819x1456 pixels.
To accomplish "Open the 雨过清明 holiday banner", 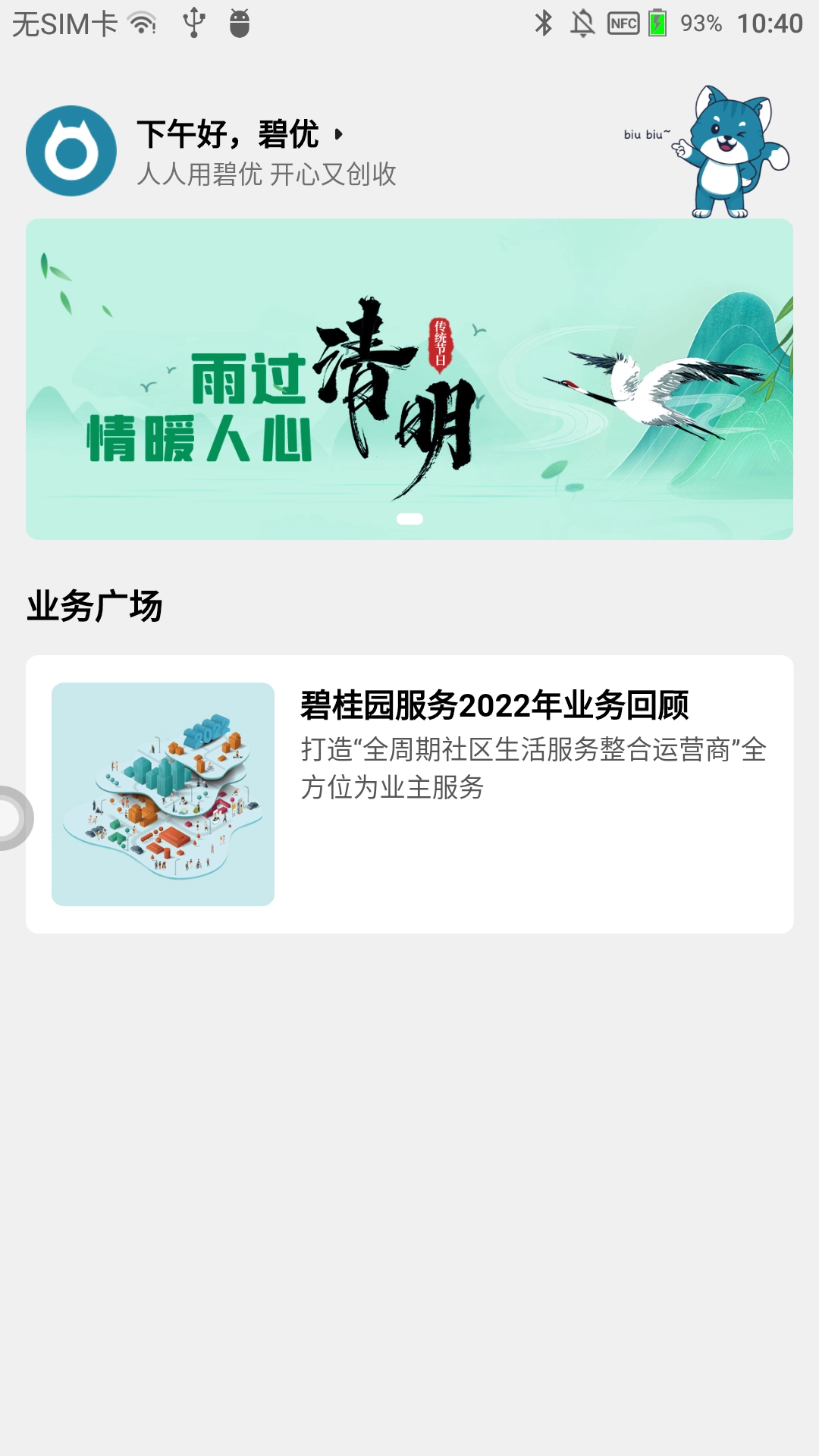I will (x=409, y=379).
